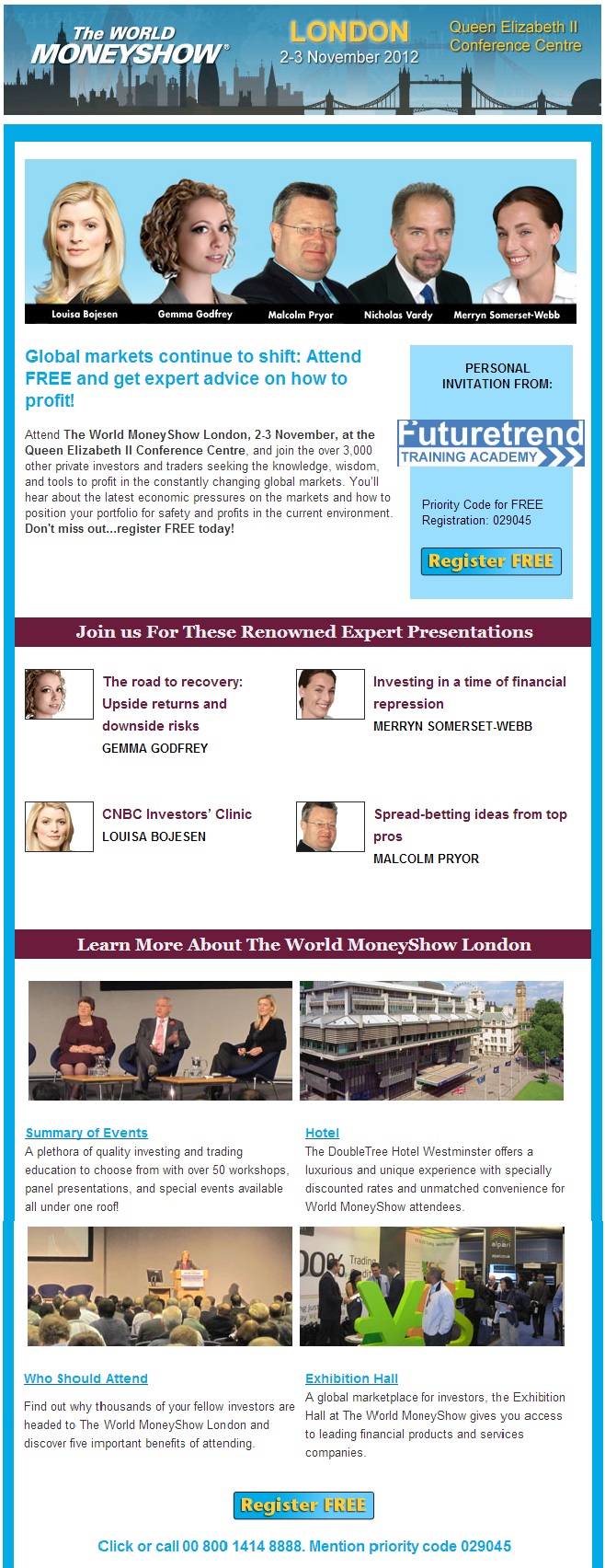Open the panel discussion photo above Summary of Events
Image resolution: width=605 pixels, height=1568 pixels.
click(160, 1041)
